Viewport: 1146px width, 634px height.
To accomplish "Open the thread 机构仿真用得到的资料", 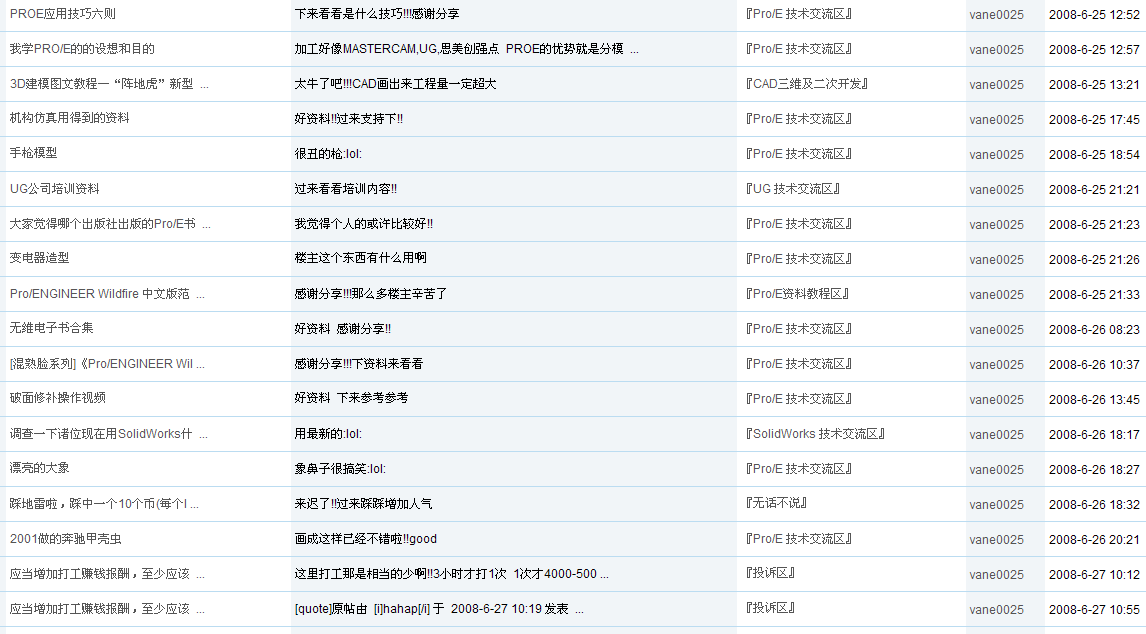I will 69,118.
